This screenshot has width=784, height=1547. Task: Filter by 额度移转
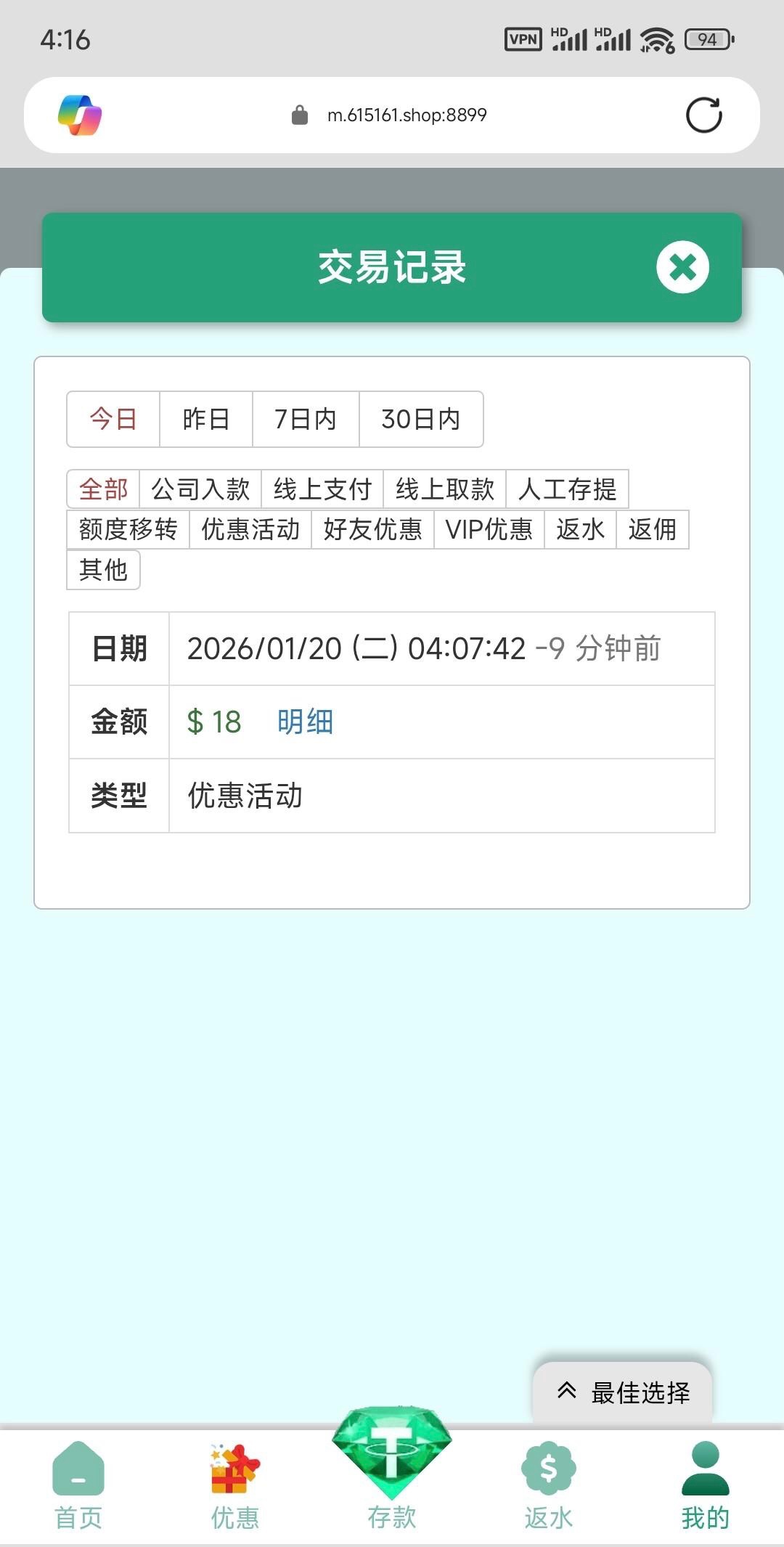click(128, 529)
